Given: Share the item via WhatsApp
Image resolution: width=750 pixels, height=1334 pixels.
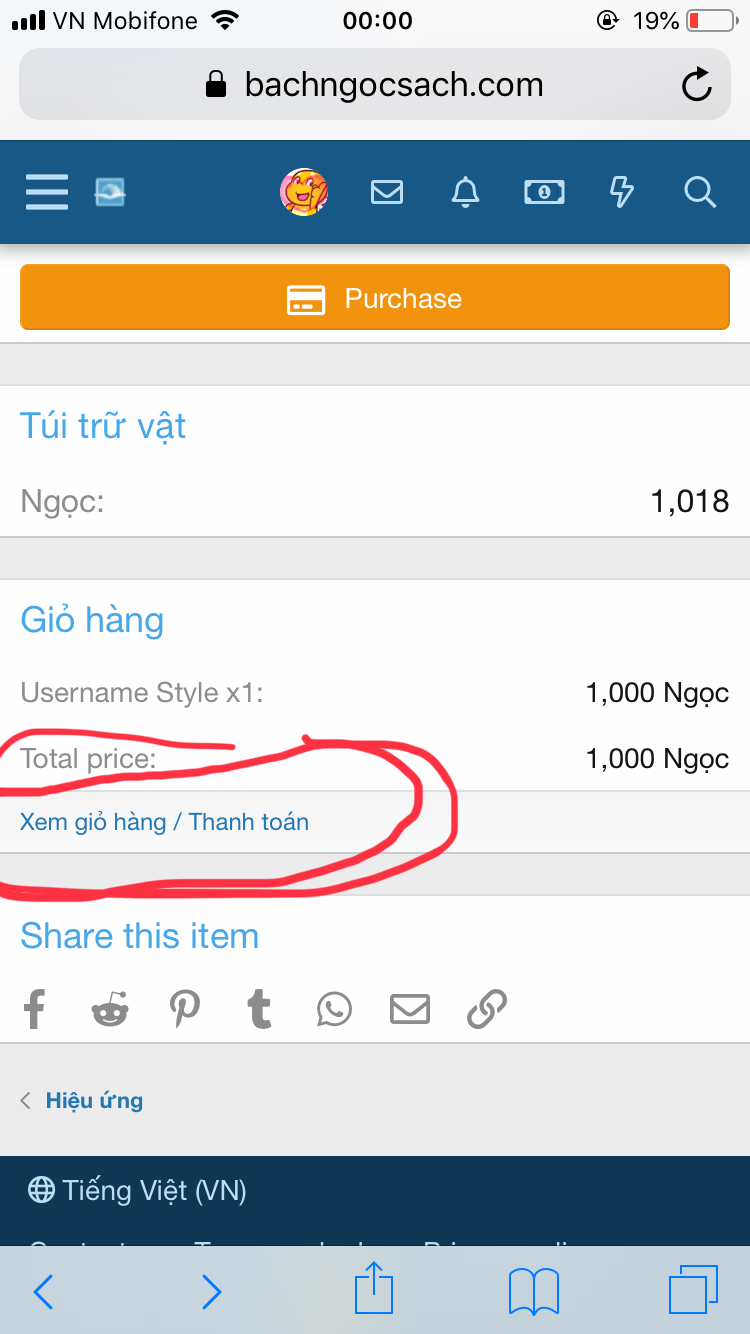Looking at the screenshot, I should pos(334,1009).
